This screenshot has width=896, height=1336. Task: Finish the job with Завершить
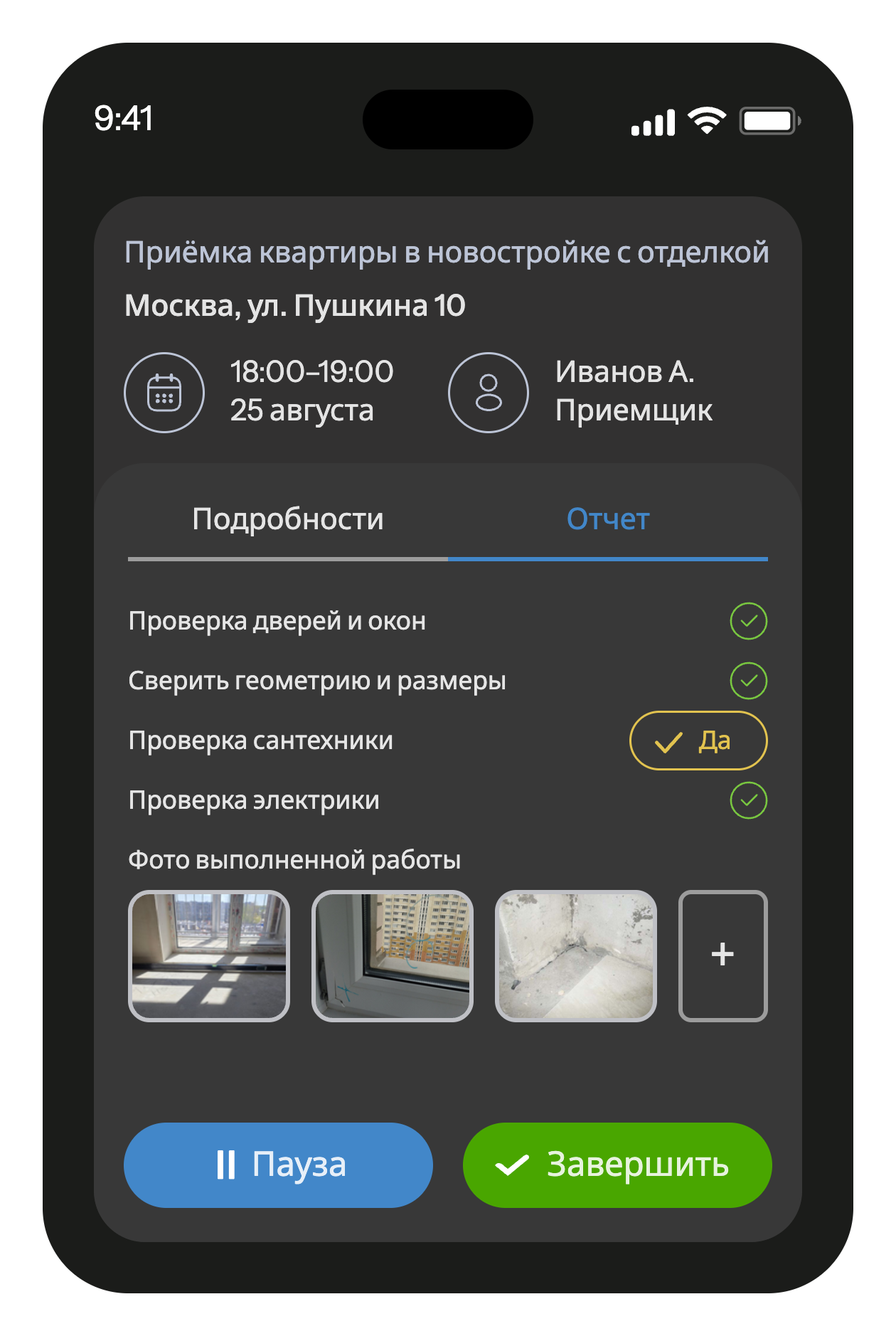coord(617,1165)
